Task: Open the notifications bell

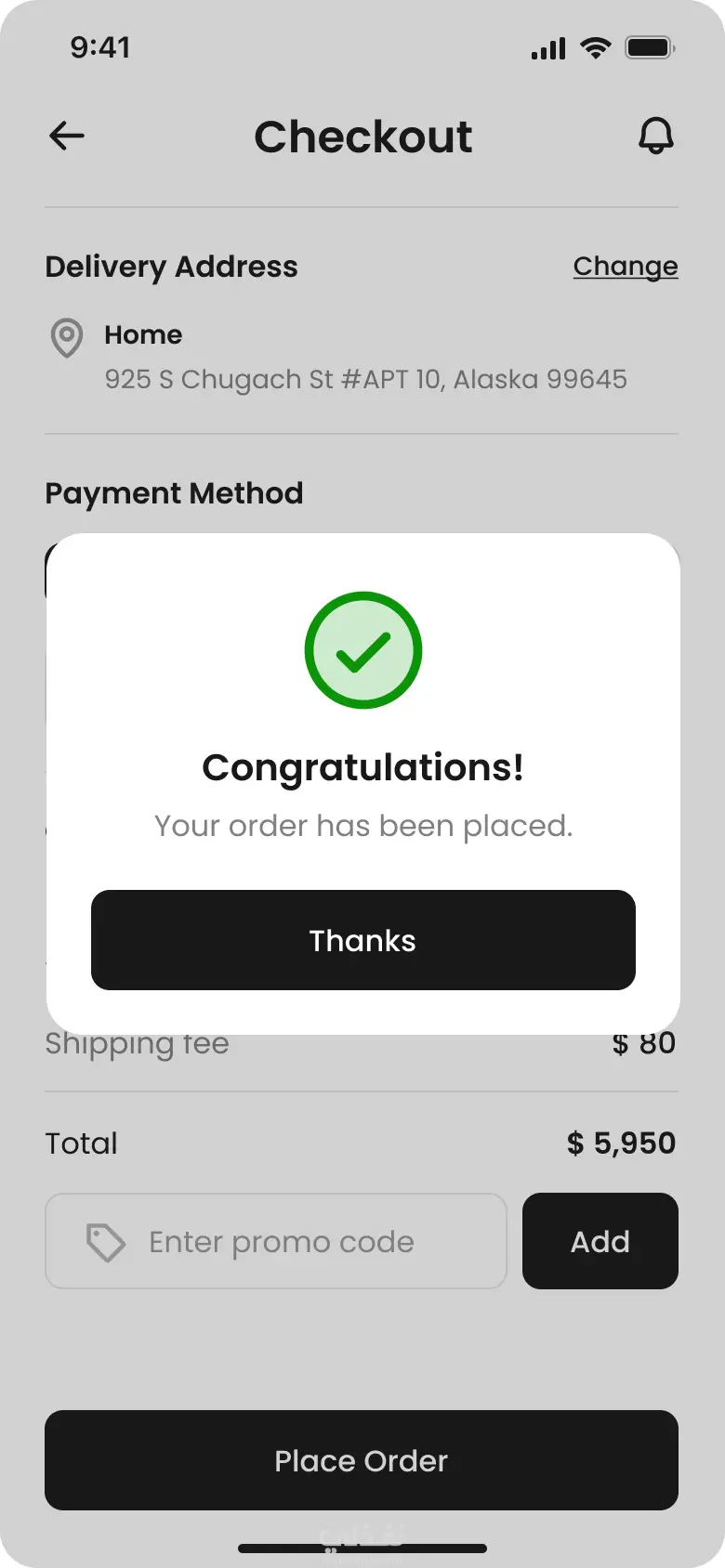Action: (x=655, y=137)
